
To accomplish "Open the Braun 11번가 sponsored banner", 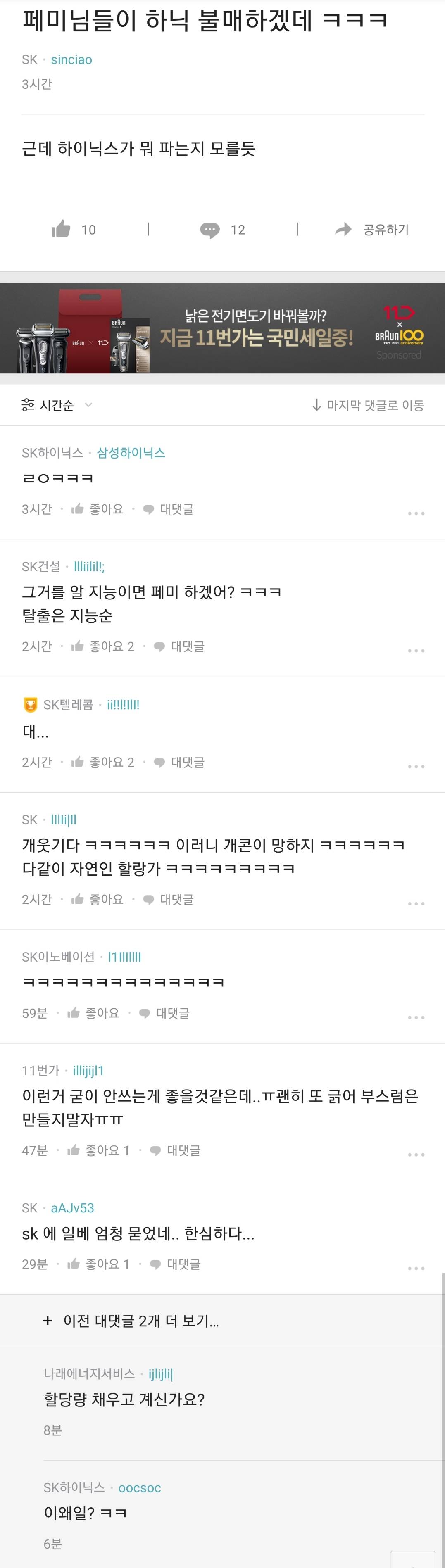I will pyautogui.click(x=222, y=328).
